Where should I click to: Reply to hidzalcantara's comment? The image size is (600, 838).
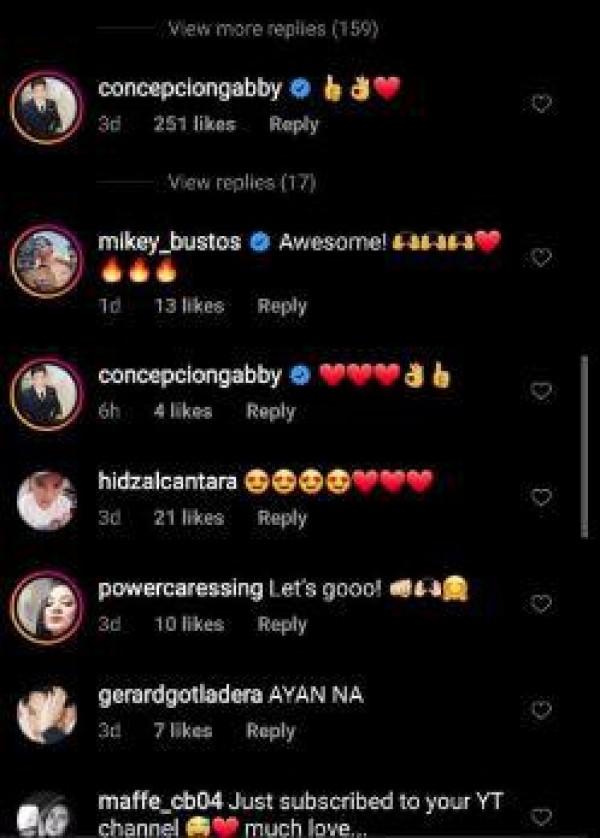tap(282, 518)
